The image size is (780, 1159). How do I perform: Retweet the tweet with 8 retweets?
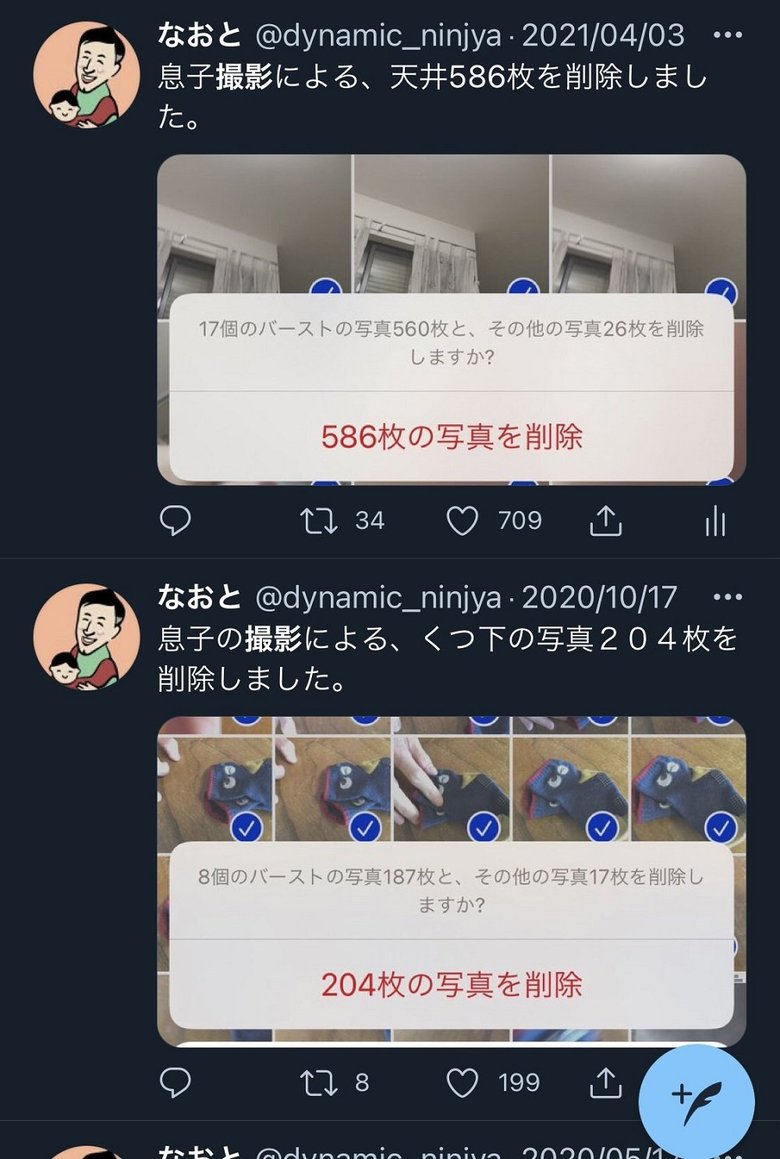coord(320,1082)
